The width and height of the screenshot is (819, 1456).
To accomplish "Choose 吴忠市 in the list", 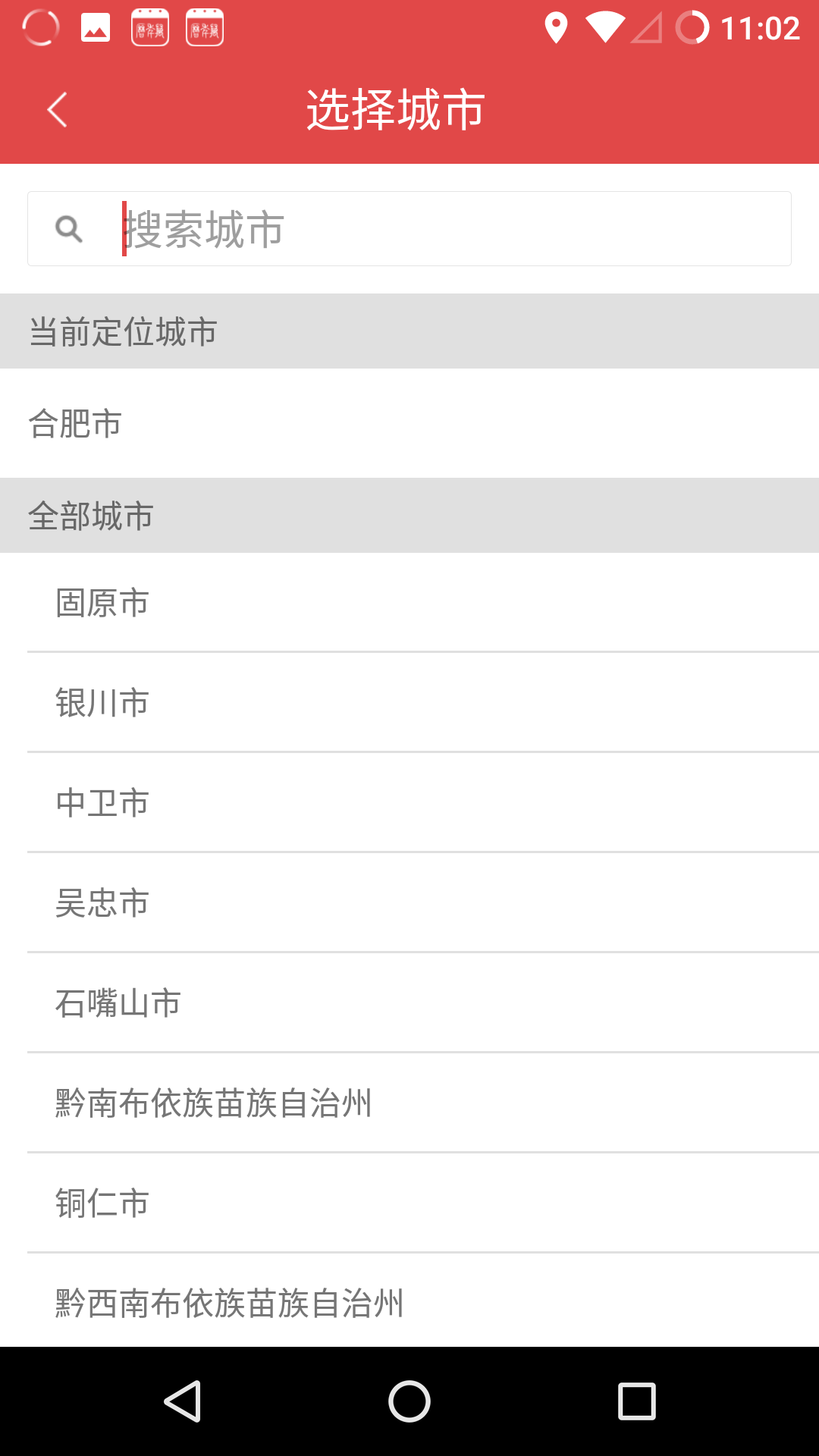I will [x=409, y=902].
